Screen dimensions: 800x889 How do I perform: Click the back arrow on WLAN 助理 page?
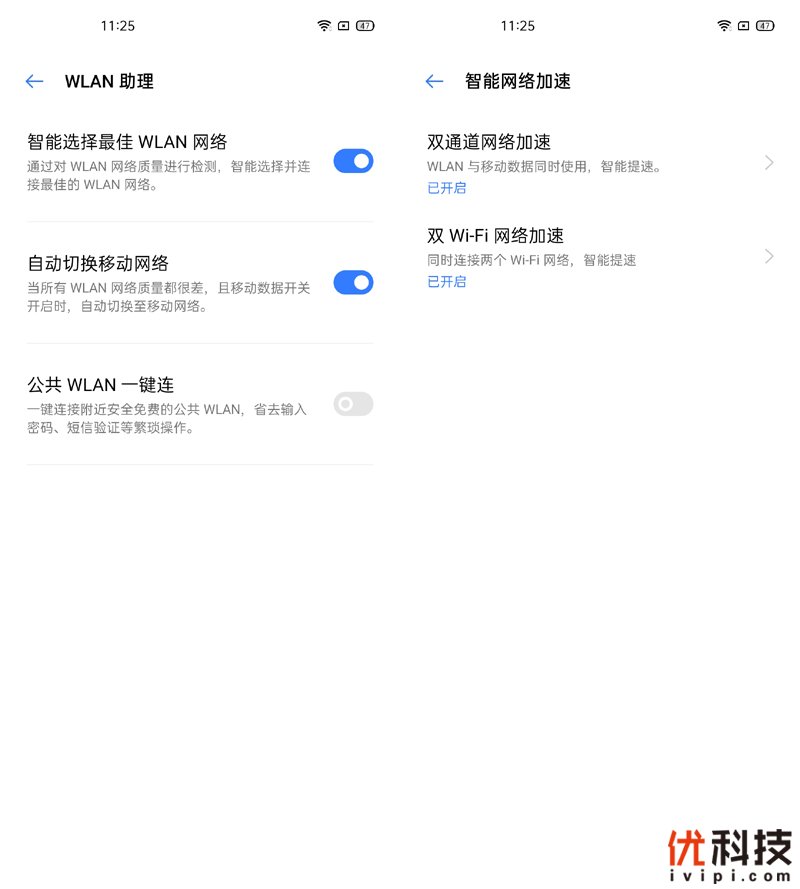(x=34, y=81)
